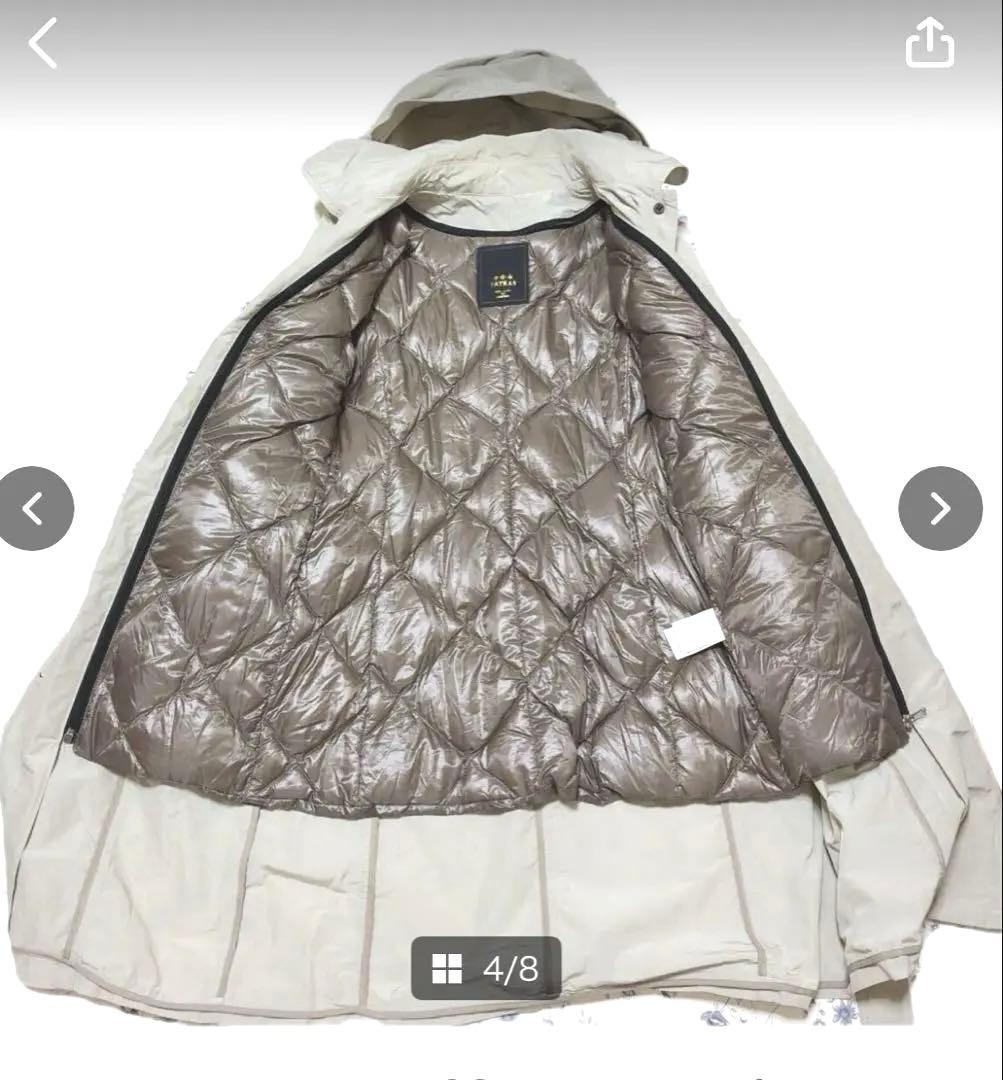Go back to the previous screen

[42, 45]
